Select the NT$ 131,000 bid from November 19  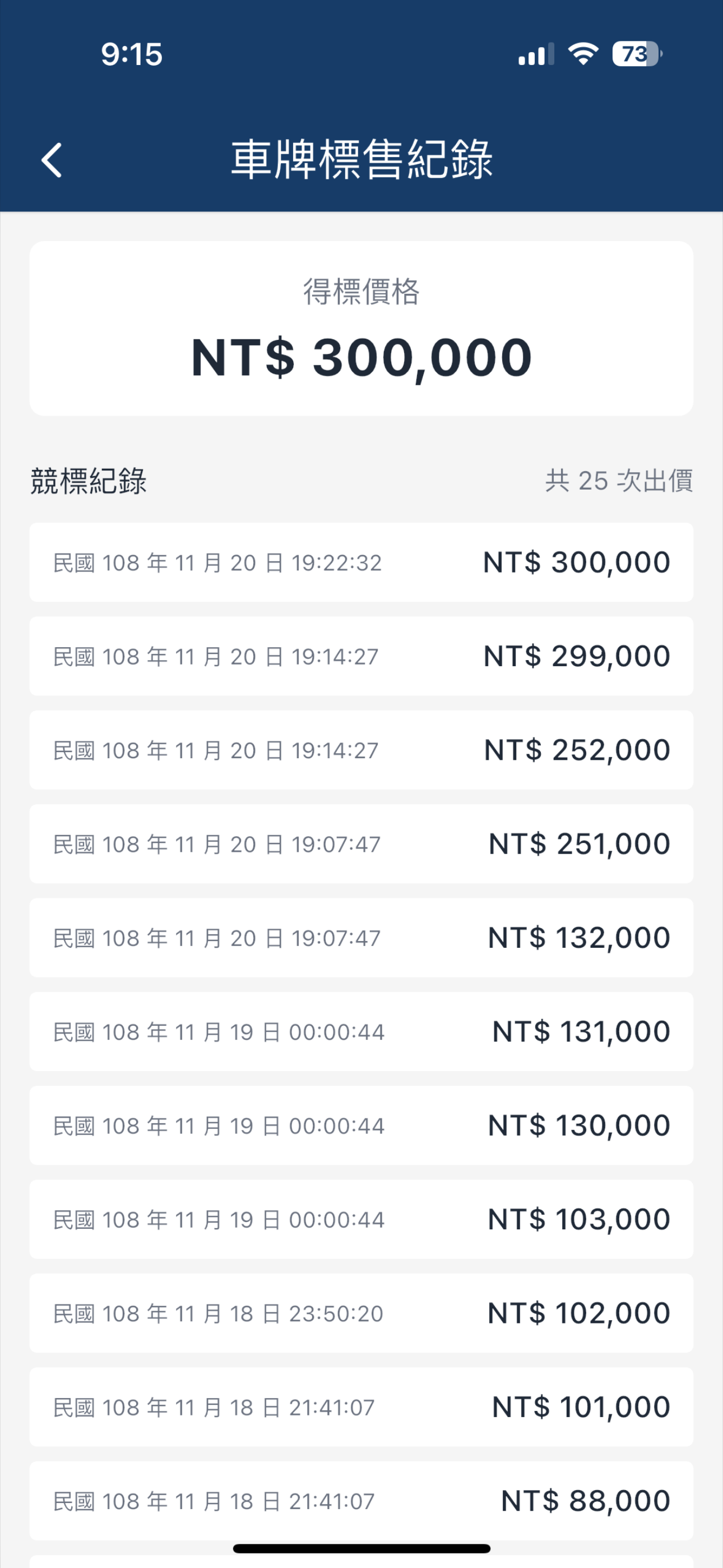pyautogui.click(x=361, y=1031)
